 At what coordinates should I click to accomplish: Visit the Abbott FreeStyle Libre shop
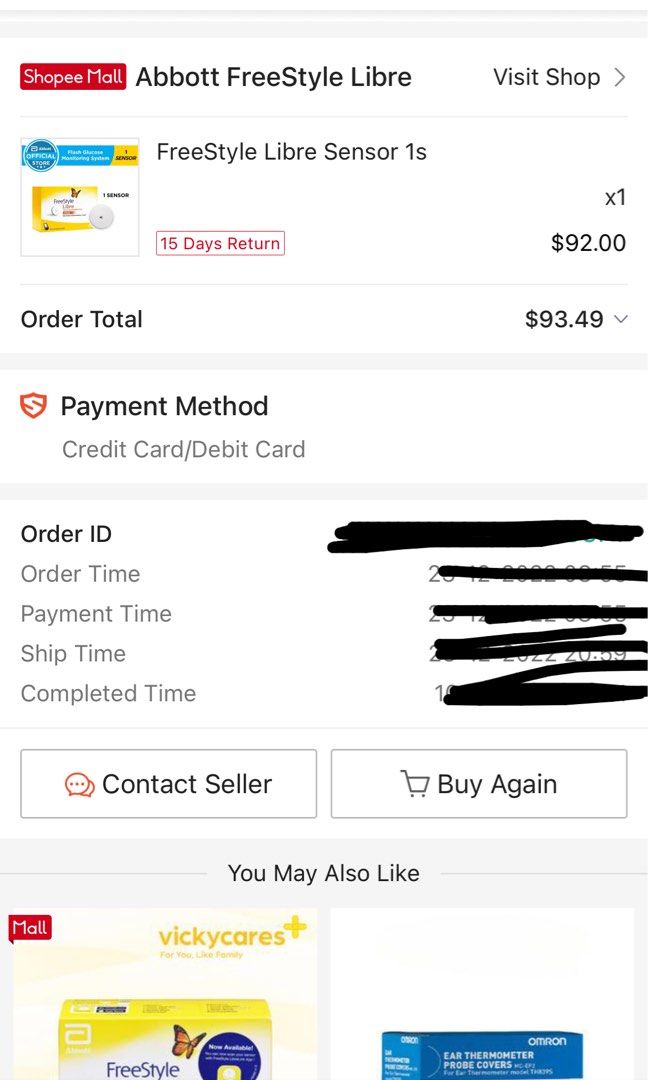click(x=558, y=77)
